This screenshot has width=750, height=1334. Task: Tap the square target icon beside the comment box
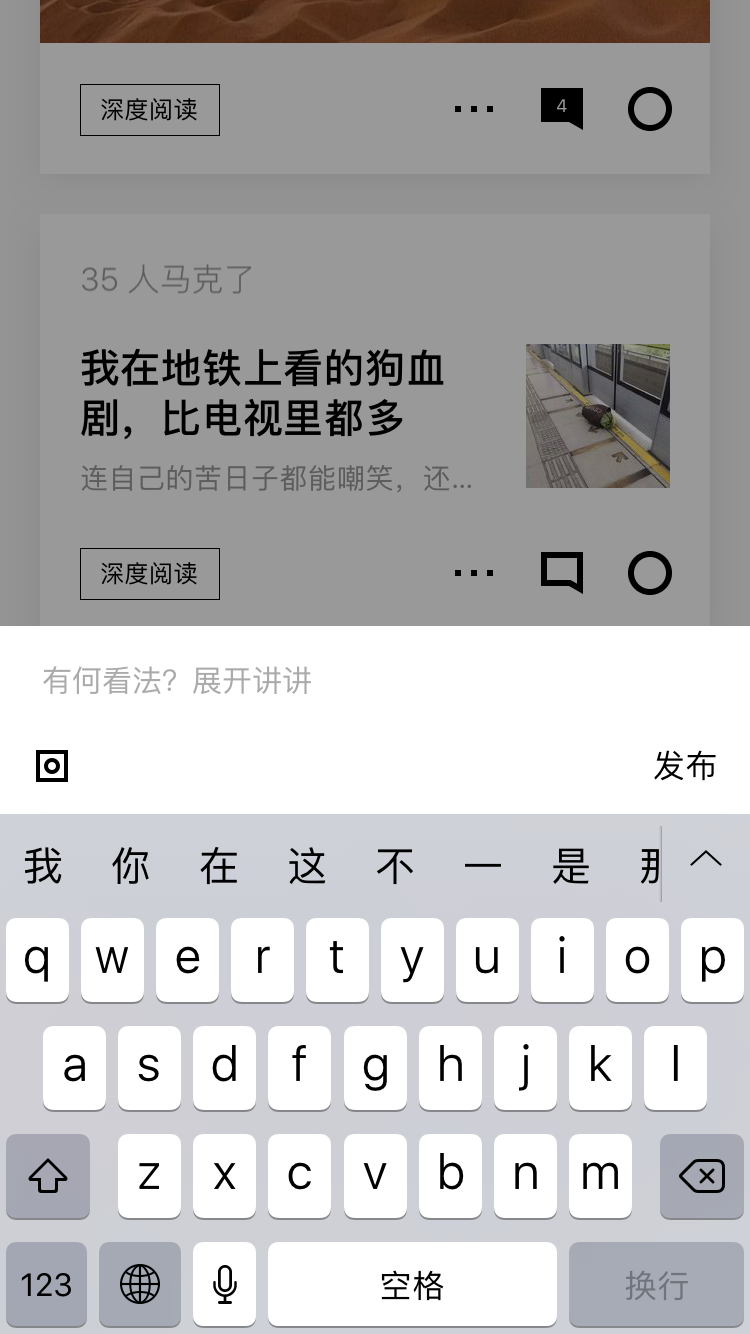(x=52, y=766)
